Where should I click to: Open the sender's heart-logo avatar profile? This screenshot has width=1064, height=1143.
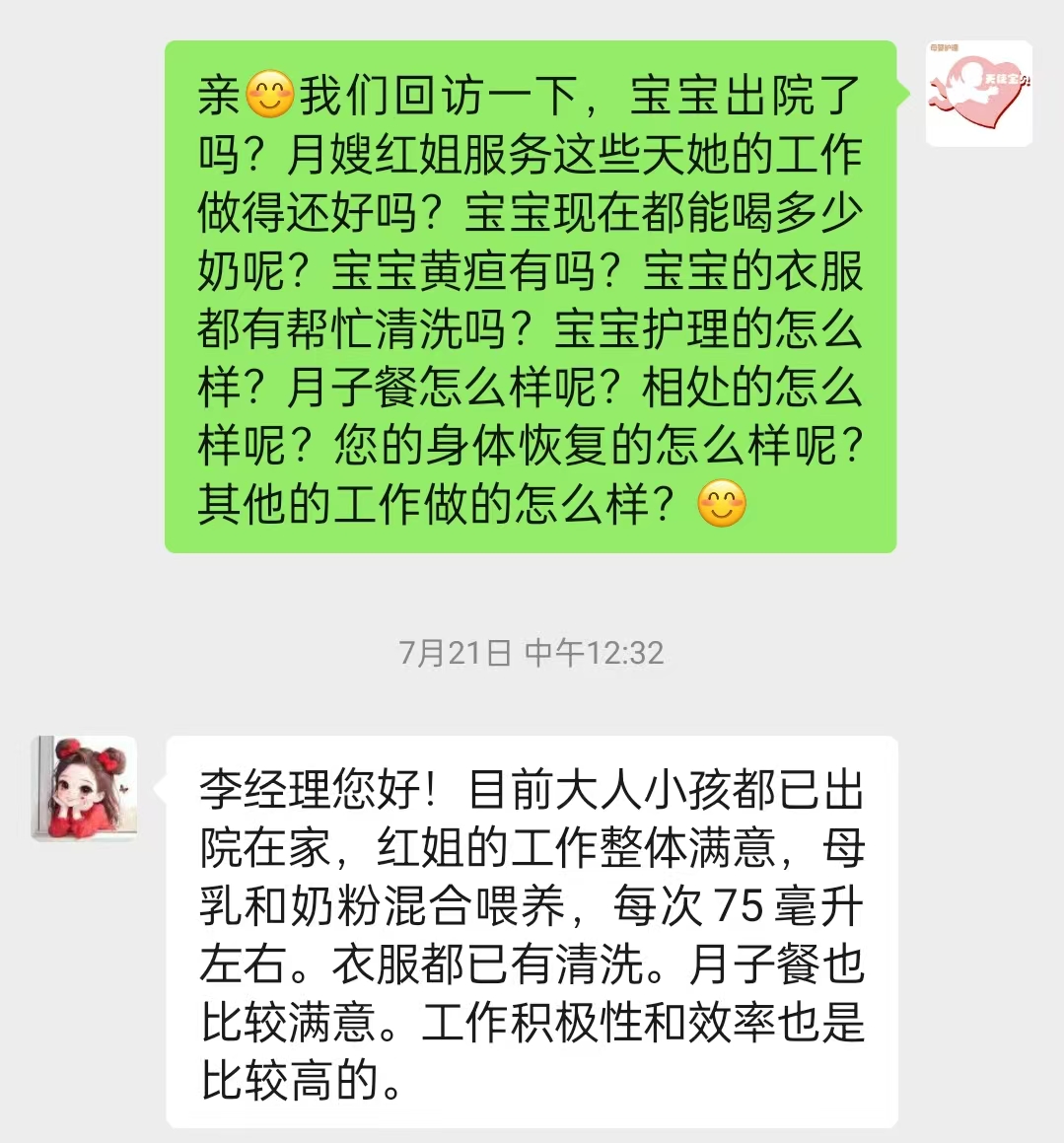pyautogui.click(x=978, y=94)
